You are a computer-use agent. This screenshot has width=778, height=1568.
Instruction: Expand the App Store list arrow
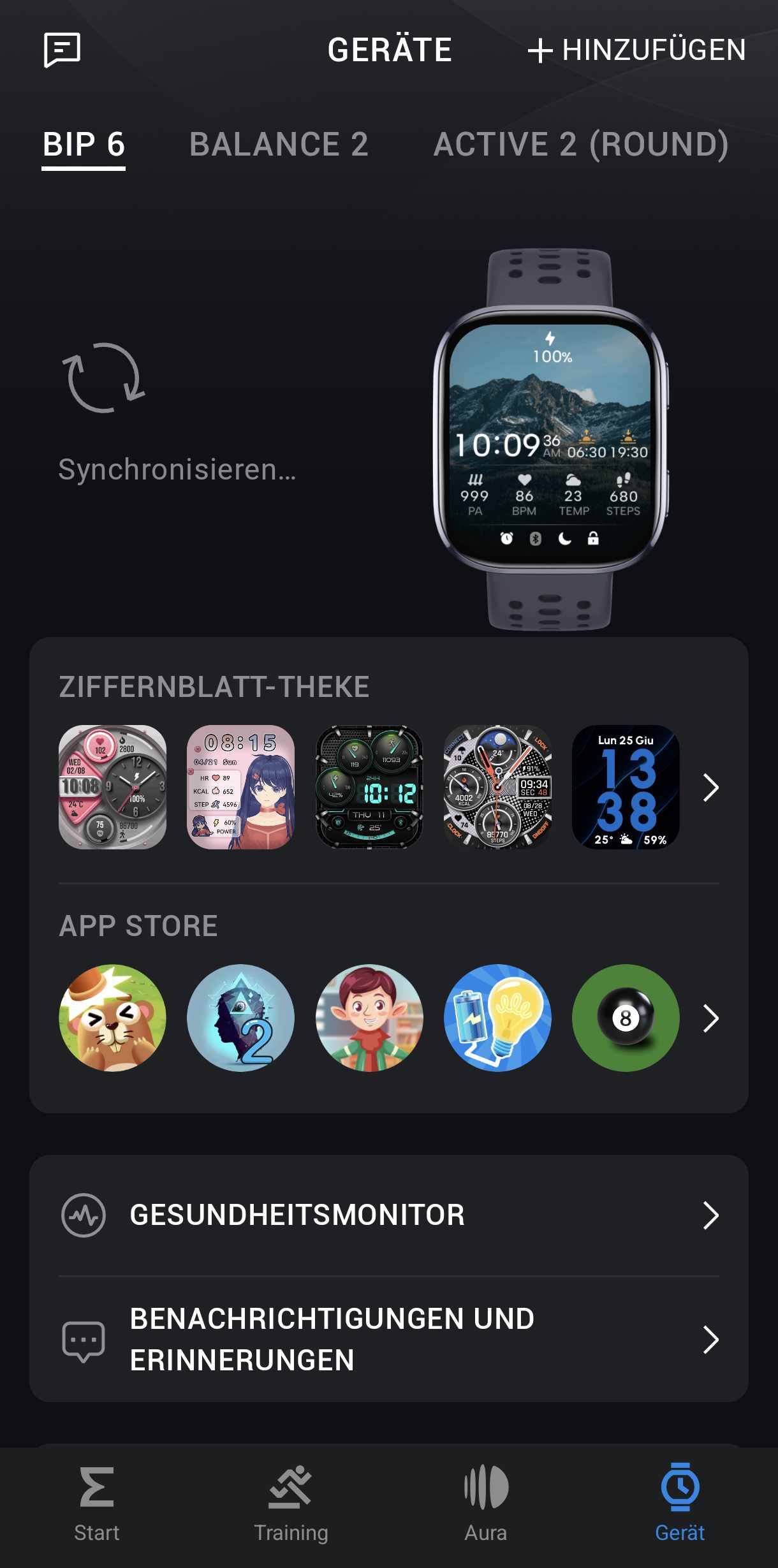710,1018
